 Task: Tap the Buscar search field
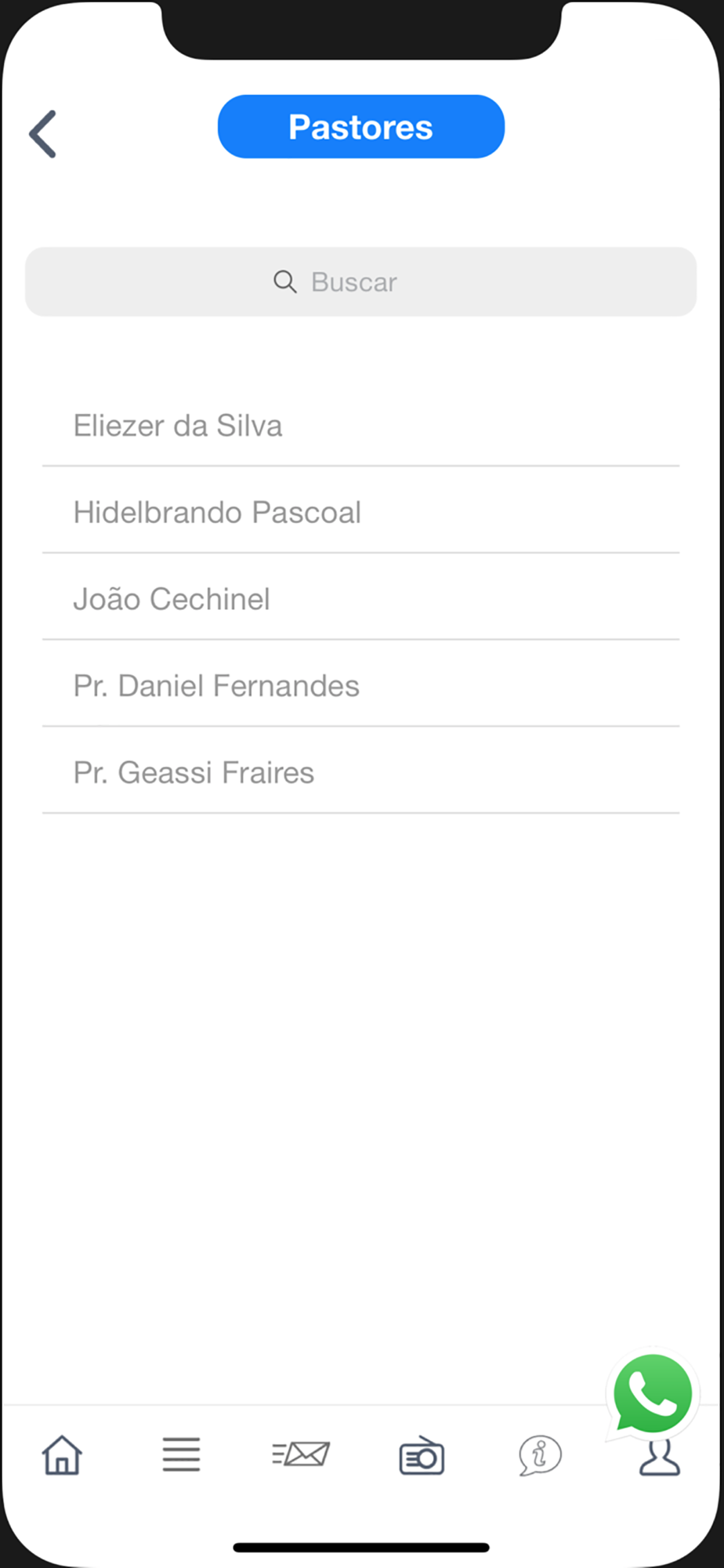coord(360,282)
